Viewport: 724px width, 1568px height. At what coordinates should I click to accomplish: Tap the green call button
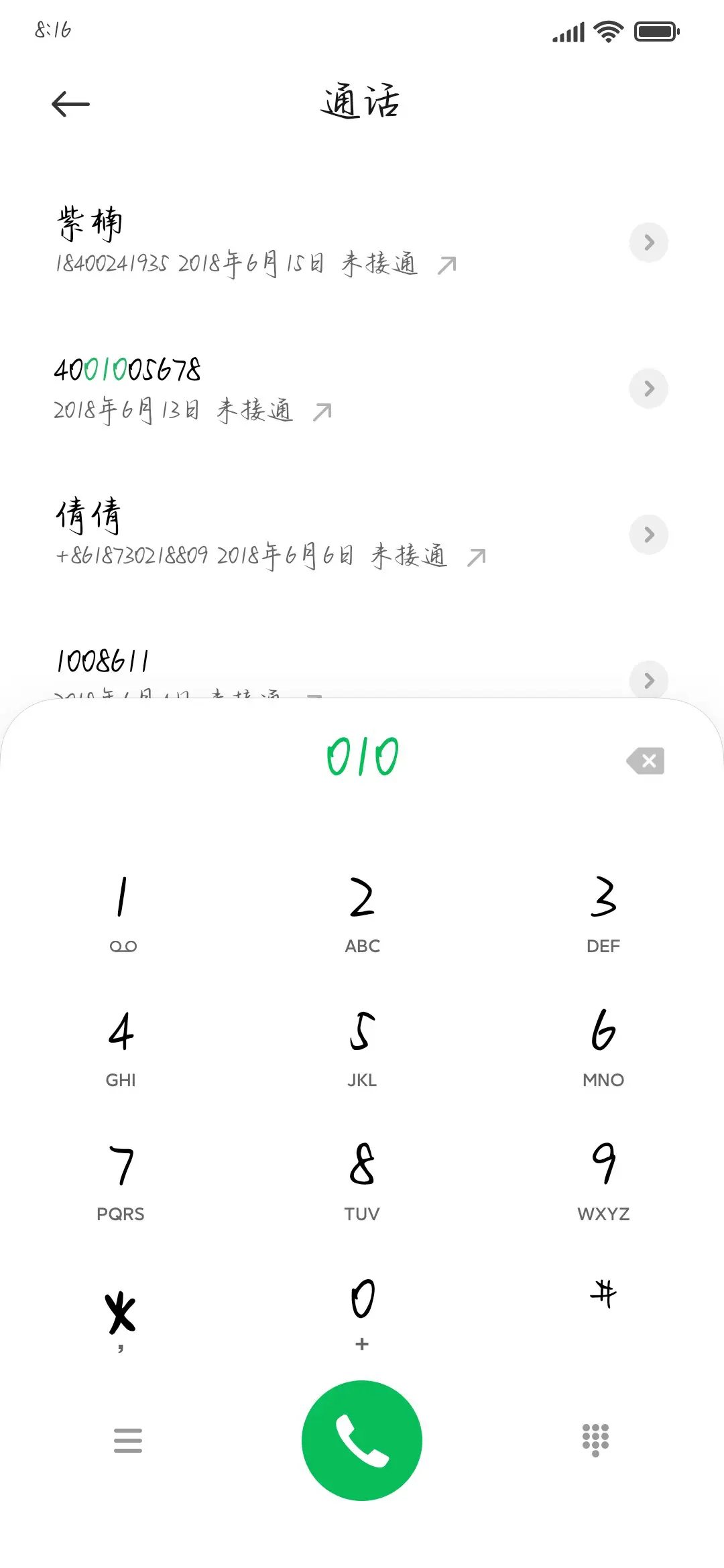(361, 1440)
